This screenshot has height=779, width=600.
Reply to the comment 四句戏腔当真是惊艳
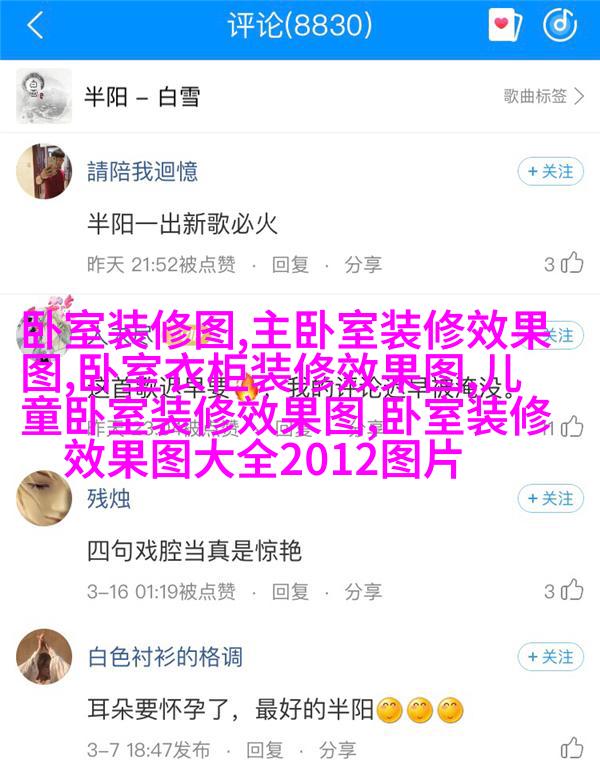[x=291, y=591]
